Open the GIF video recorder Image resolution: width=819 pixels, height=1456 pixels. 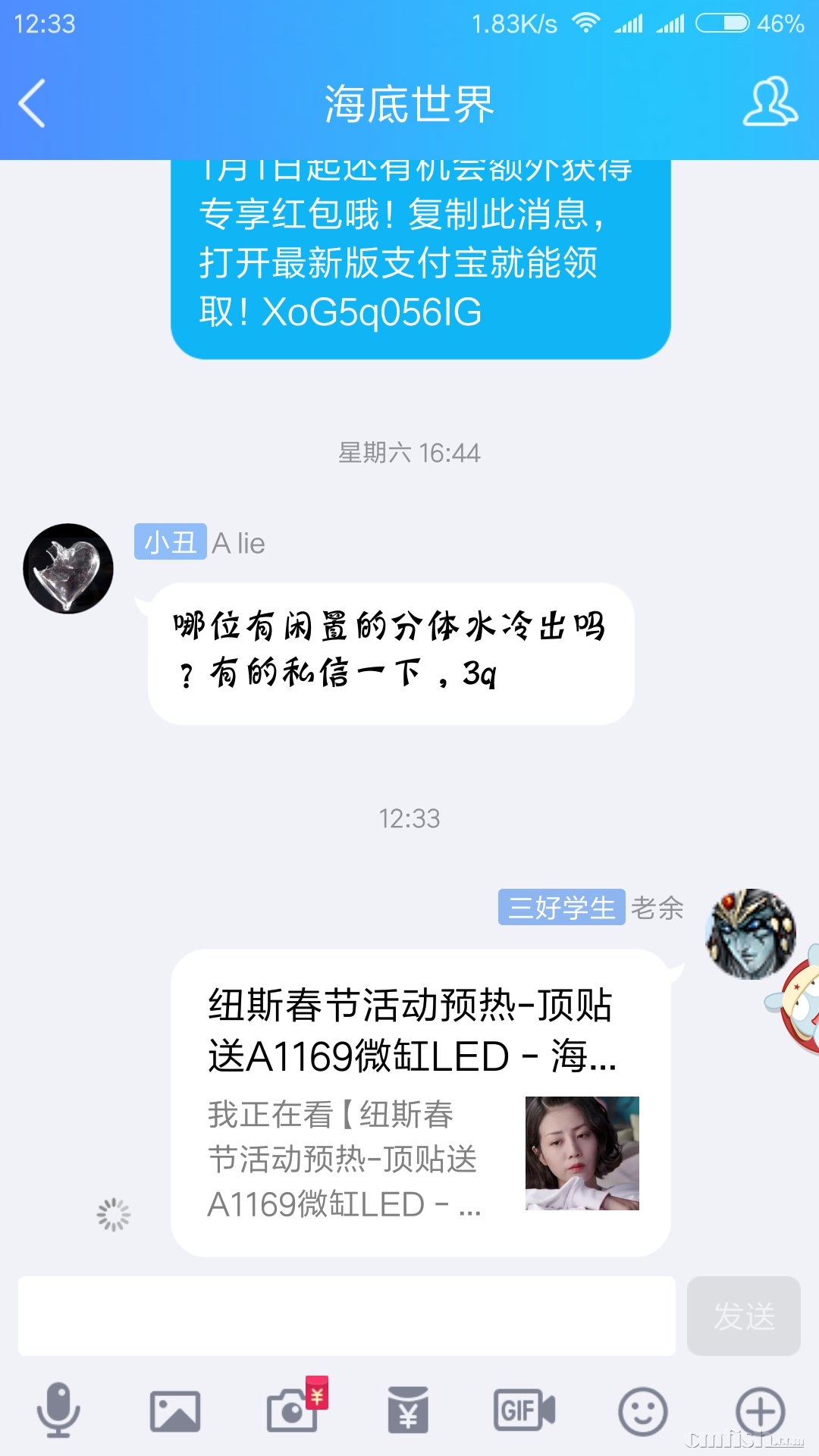(x=524, y=1410)
